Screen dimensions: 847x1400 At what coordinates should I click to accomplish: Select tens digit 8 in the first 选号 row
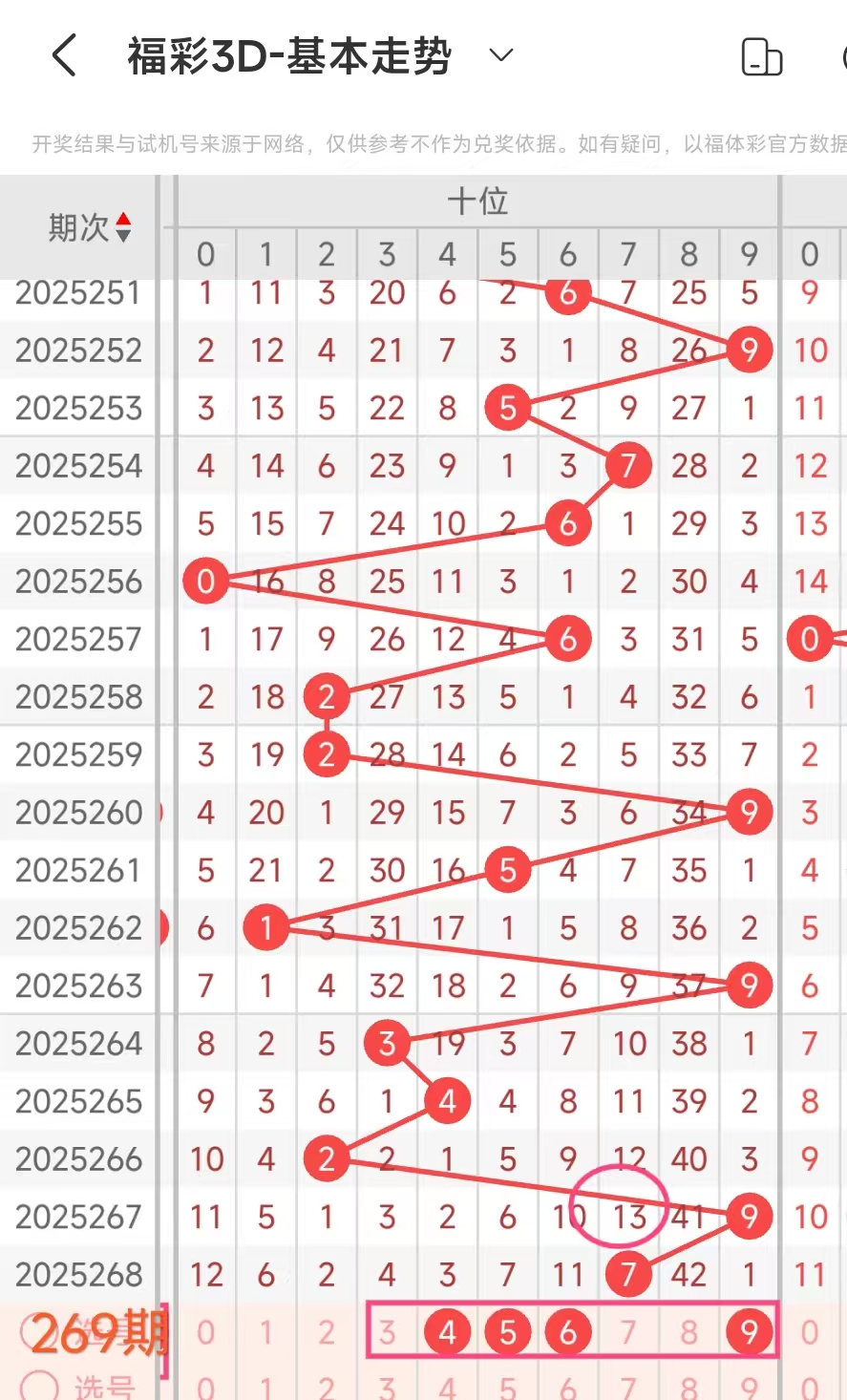click(688, 1331)
